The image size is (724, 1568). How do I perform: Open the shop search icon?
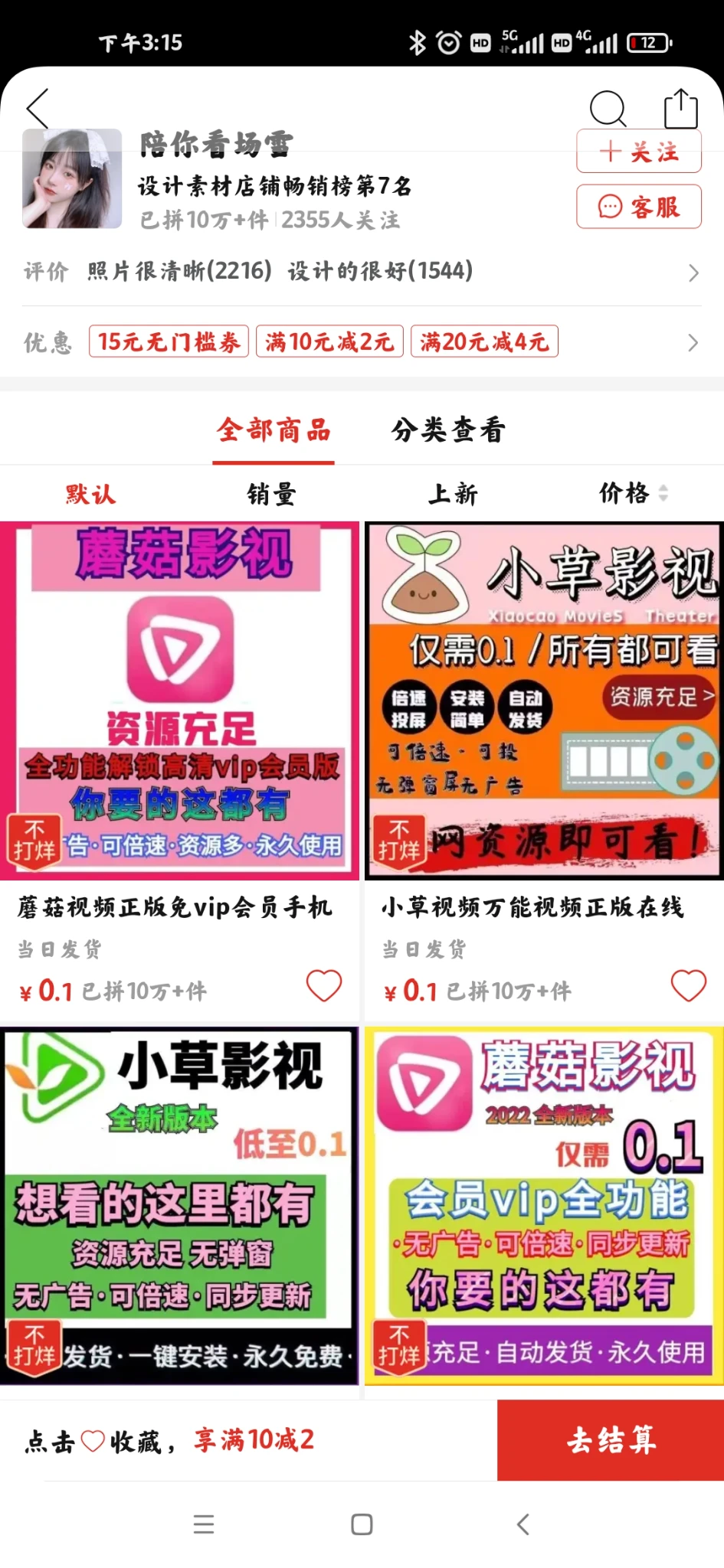[608, 108]
